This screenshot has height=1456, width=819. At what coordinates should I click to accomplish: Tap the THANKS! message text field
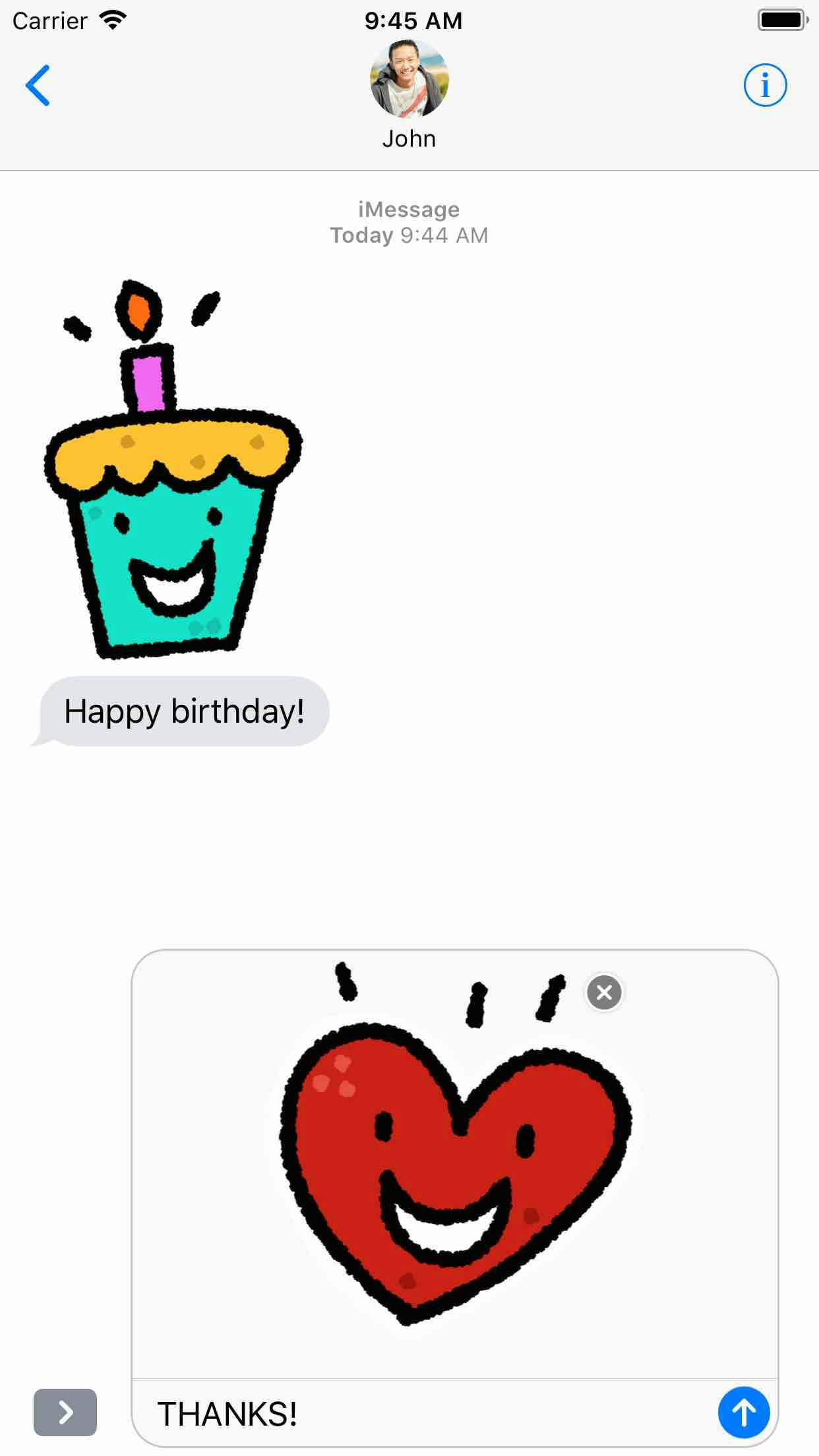429,1413
